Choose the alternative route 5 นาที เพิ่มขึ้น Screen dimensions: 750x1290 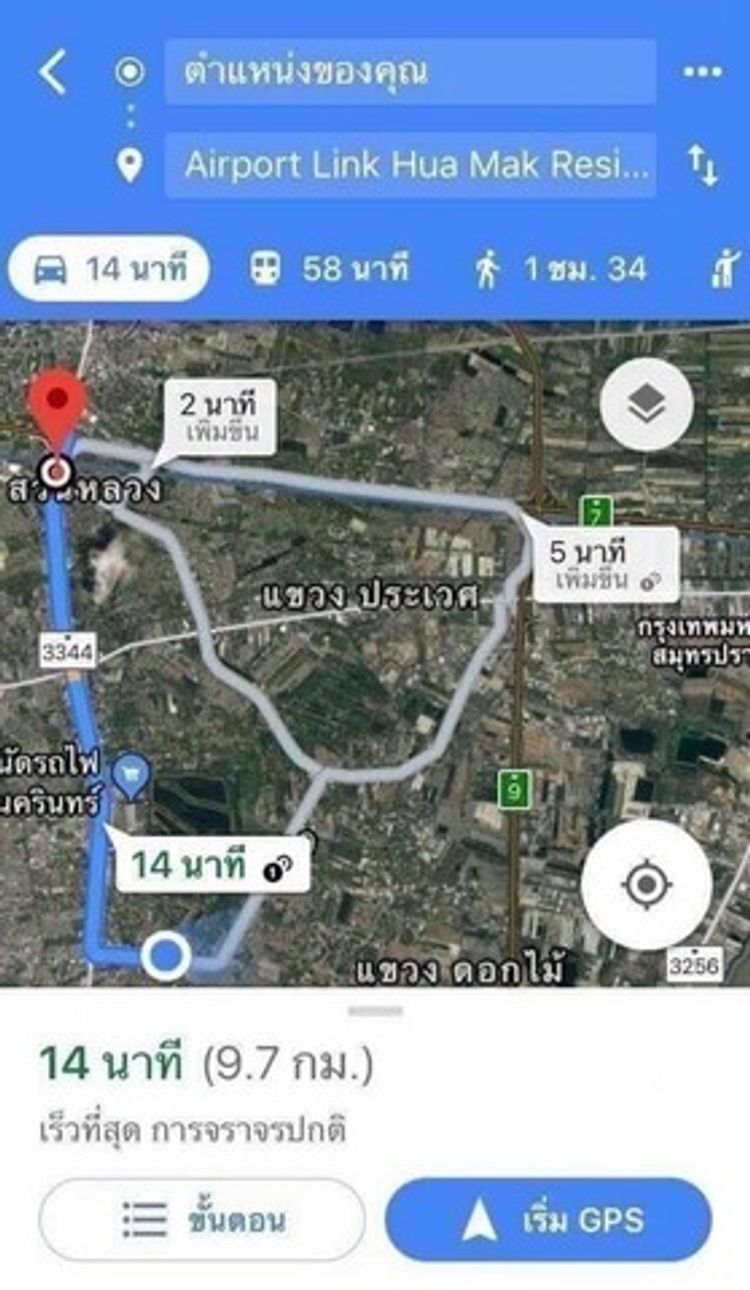pos(605,564)
